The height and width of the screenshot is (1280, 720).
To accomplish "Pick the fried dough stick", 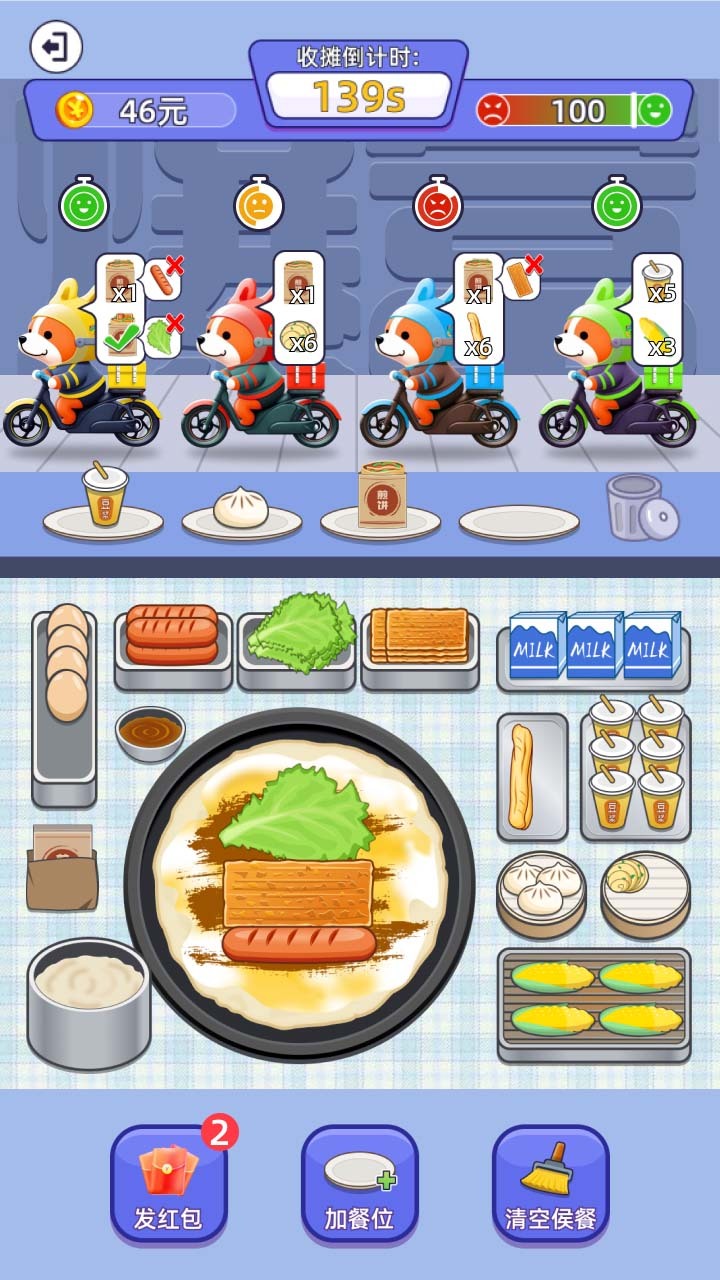I will [521, 776].
